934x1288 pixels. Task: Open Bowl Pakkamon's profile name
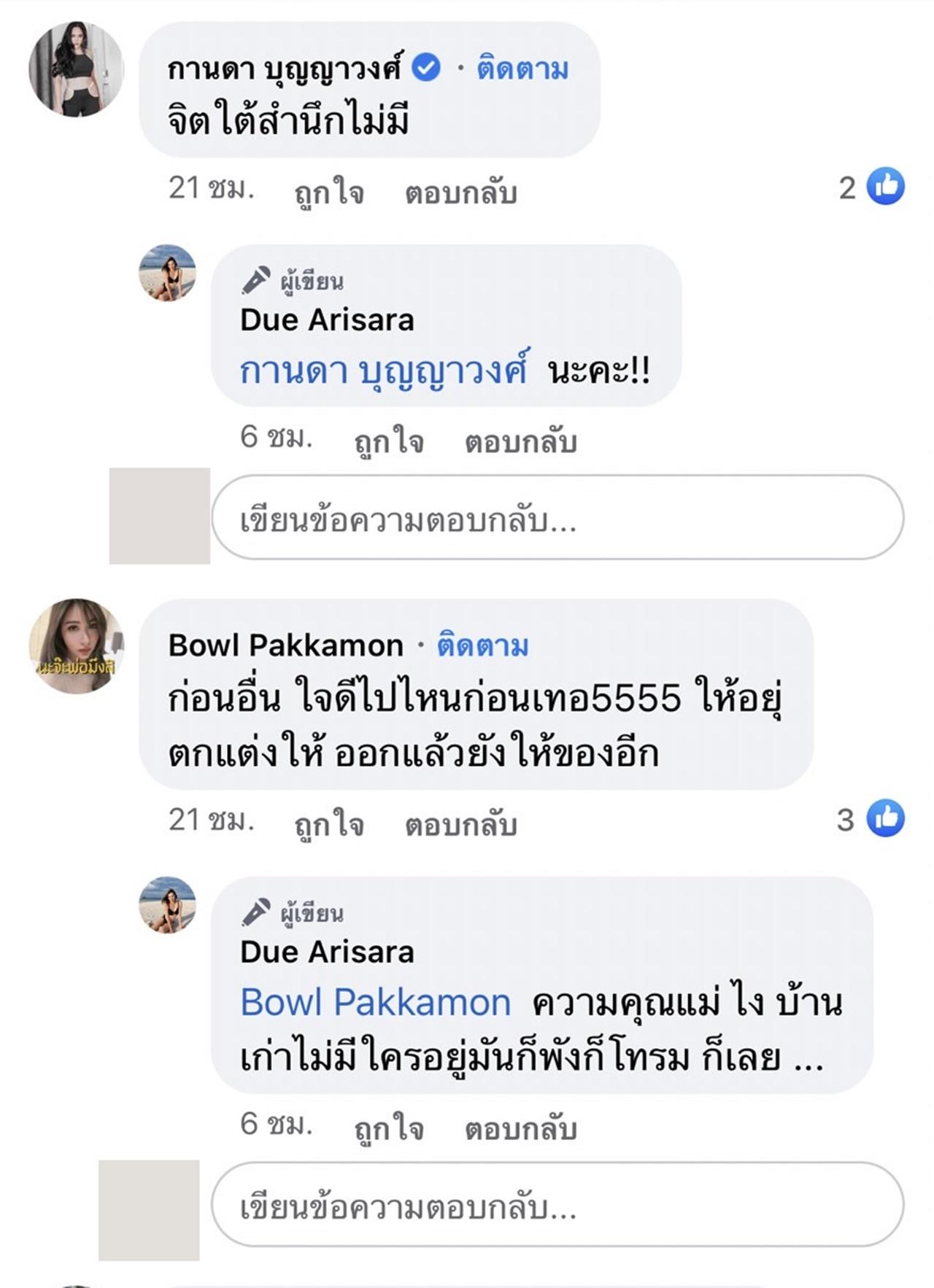pos(285,645)
